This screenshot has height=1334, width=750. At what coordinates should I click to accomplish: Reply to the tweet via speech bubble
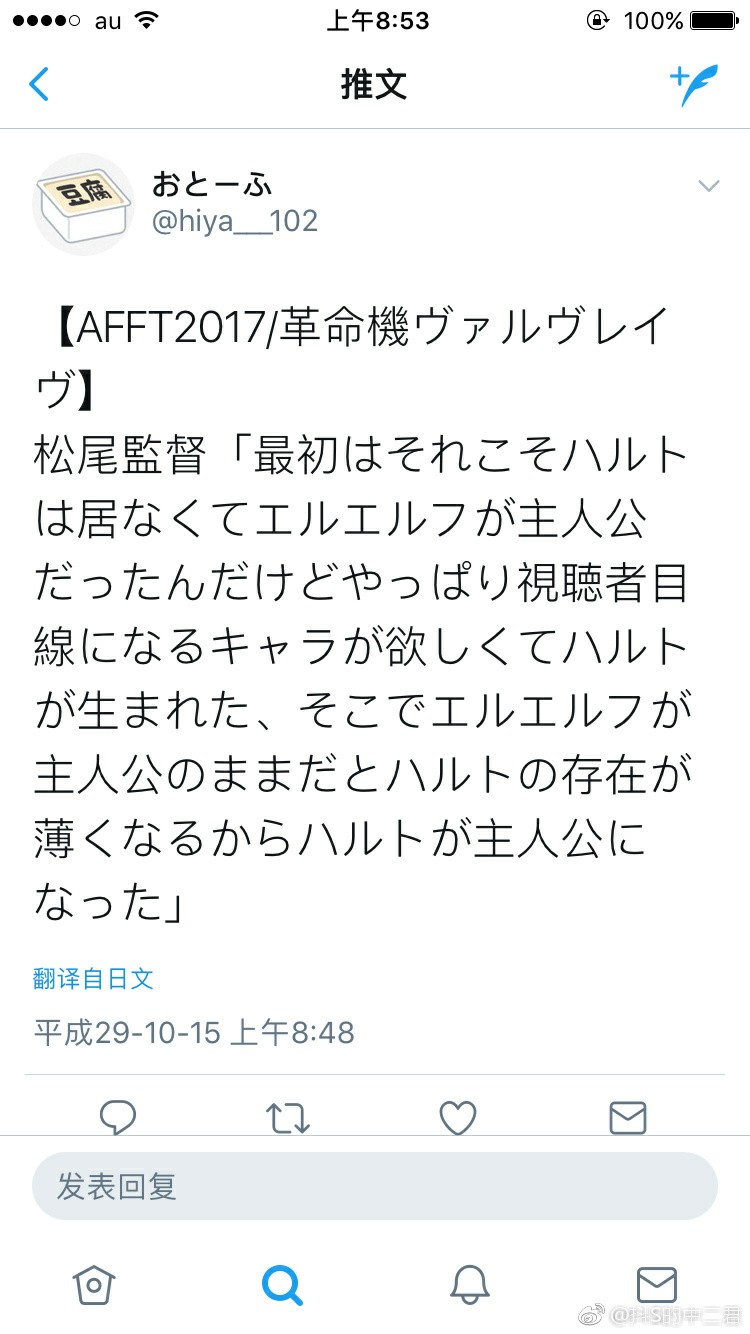click(x=118, y=1117)
